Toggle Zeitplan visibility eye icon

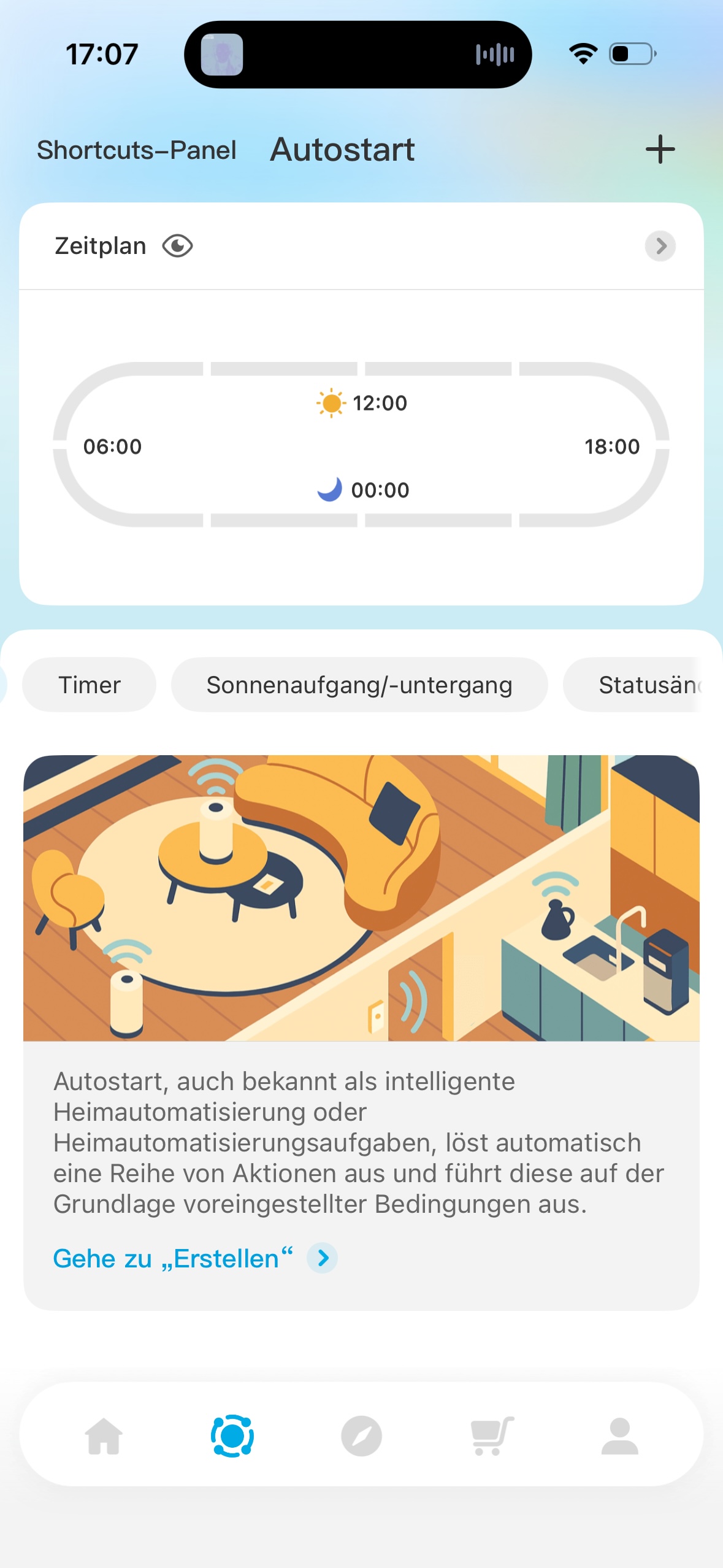[x=177, y=246]
